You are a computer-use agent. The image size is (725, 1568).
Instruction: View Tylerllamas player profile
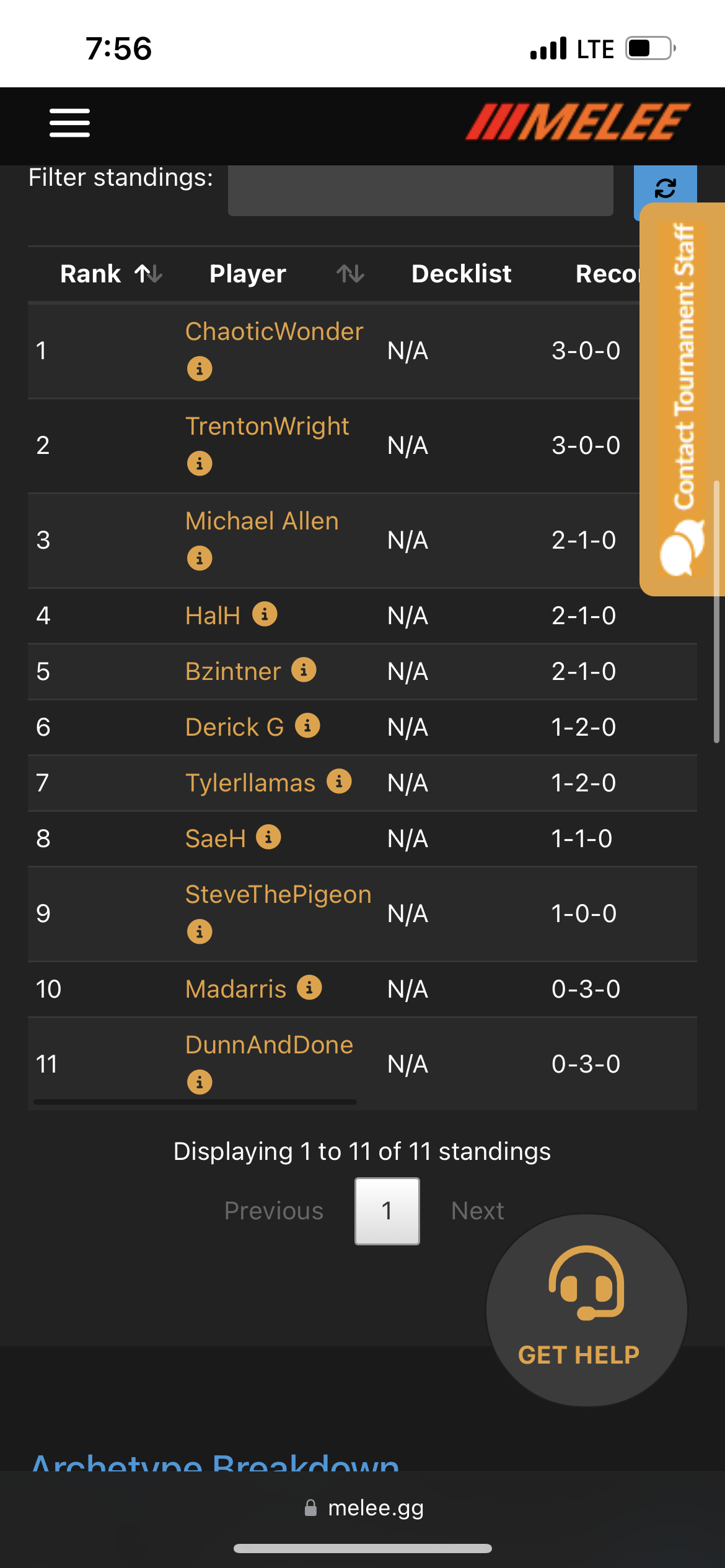pyautogui.click(x=250, y=783)
